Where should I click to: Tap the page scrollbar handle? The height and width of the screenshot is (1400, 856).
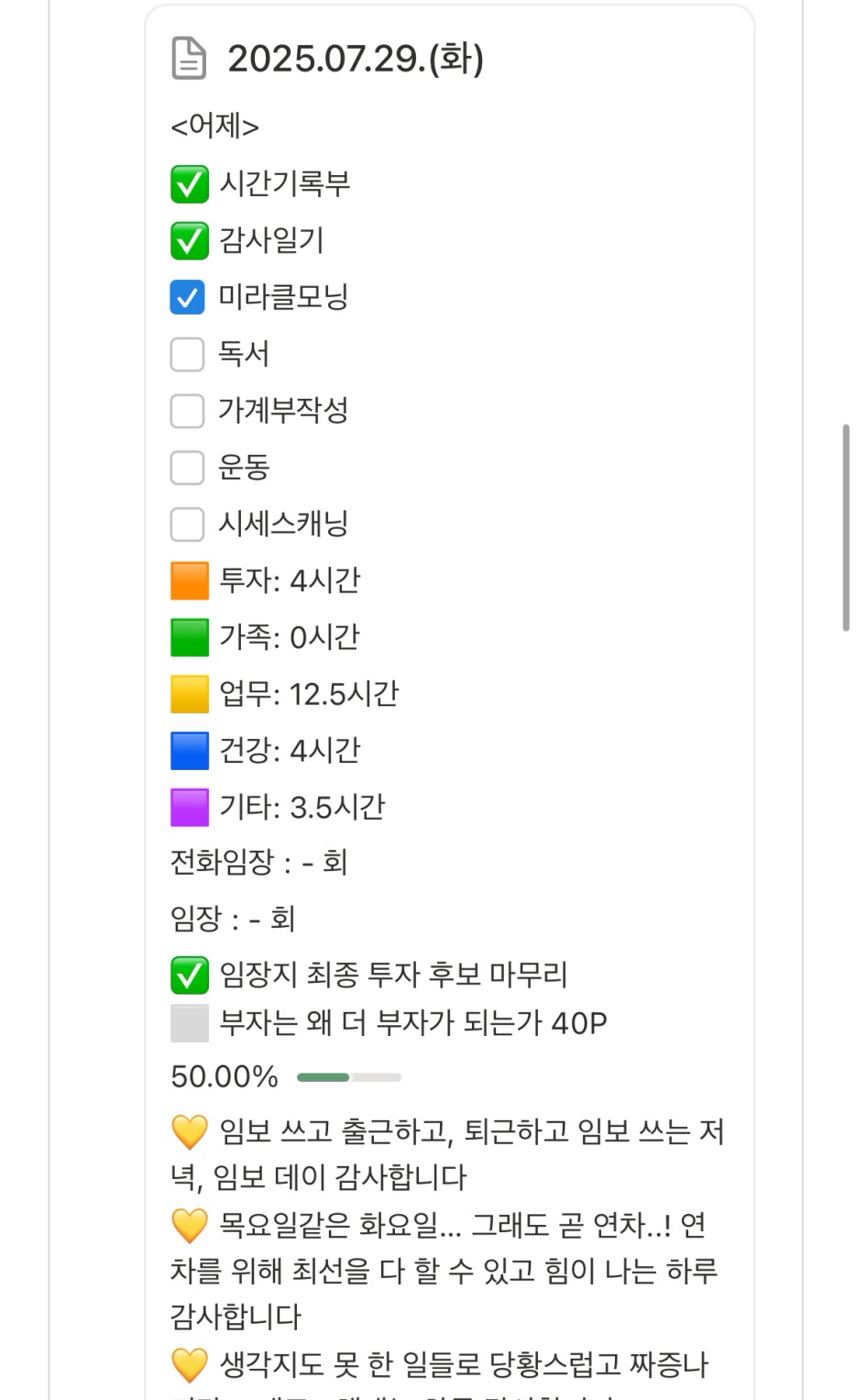tap(846, 528)
